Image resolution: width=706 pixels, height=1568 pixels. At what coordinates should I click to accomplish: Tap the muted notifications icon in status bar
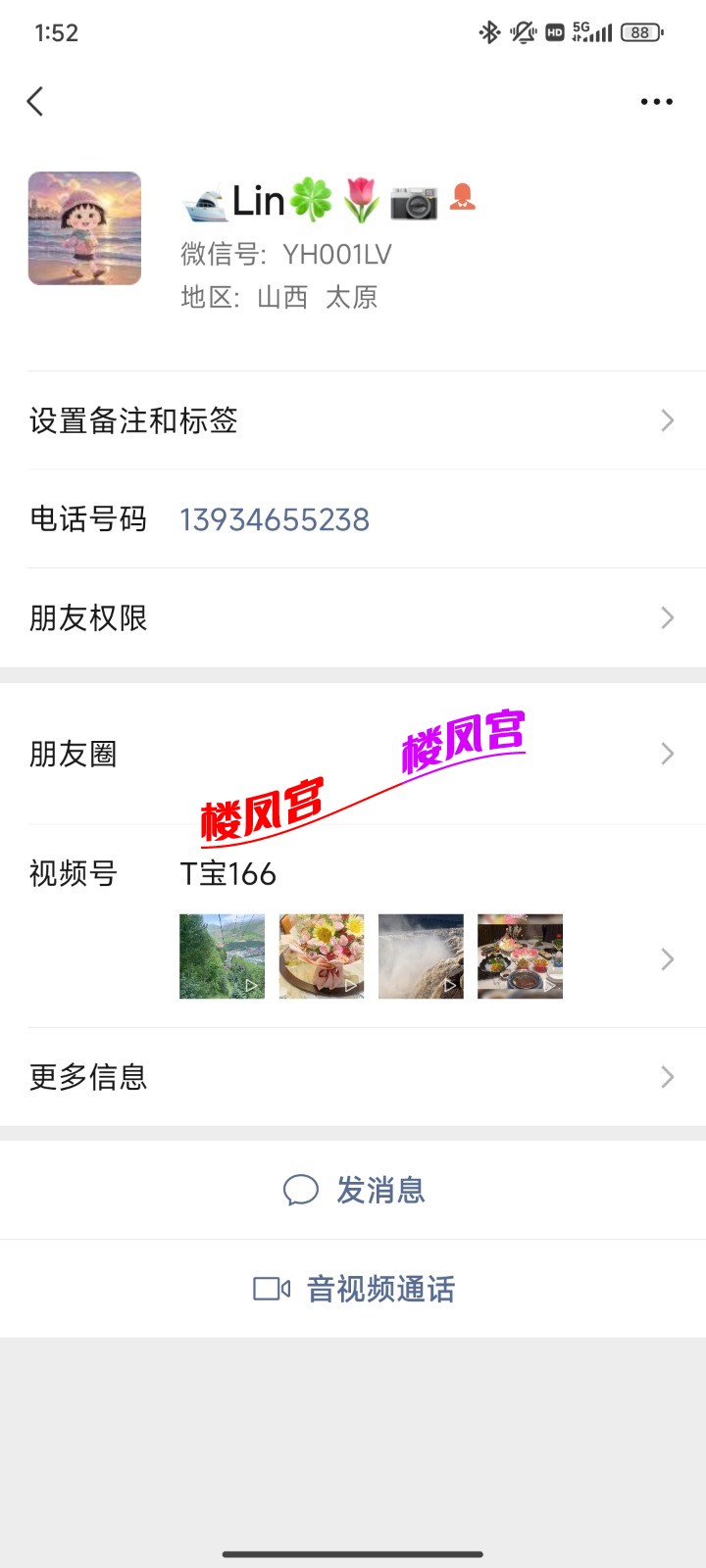pos(521,31)
